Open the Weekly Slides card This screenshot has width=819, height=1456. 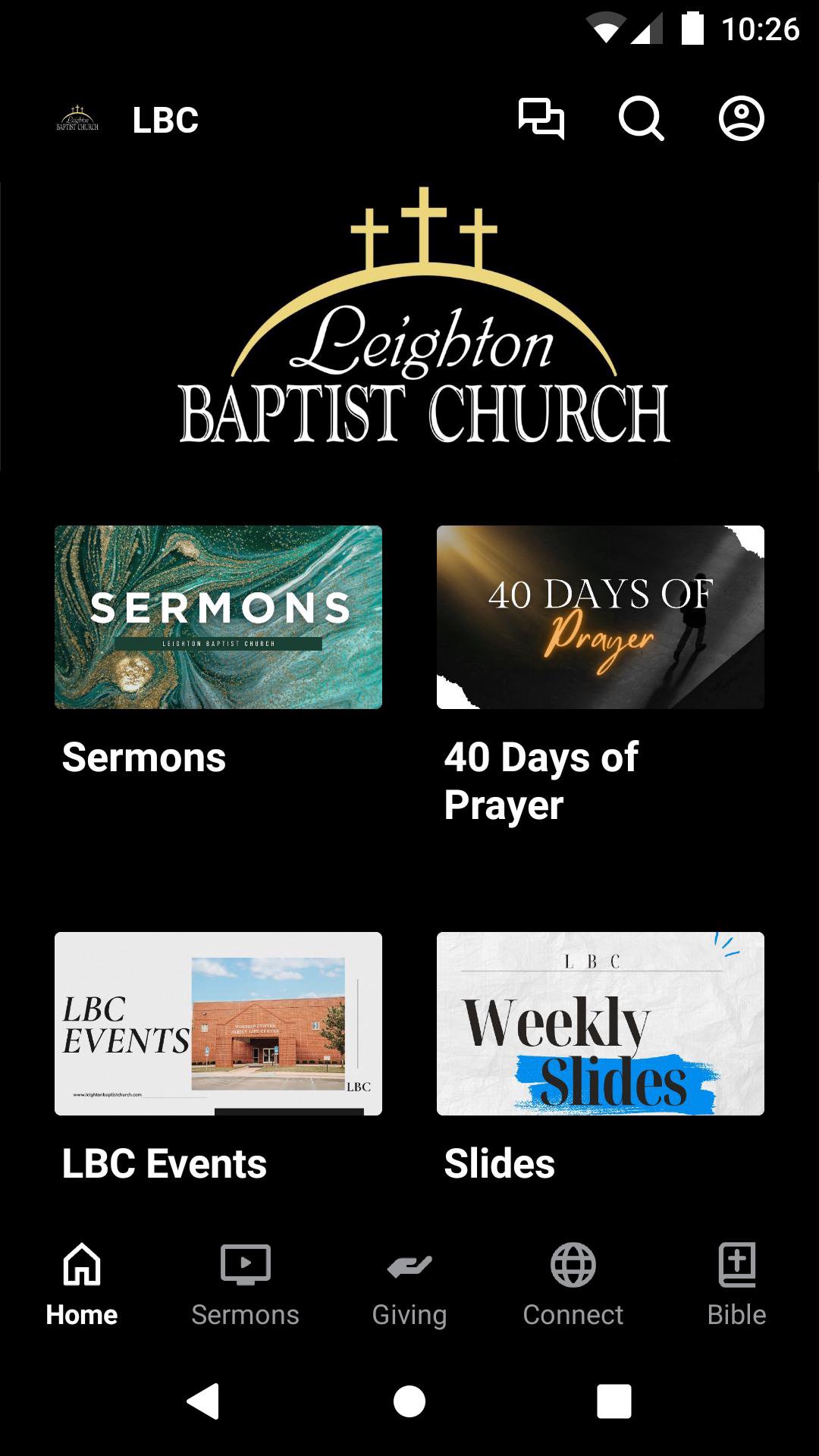(x=600, y=1024)
